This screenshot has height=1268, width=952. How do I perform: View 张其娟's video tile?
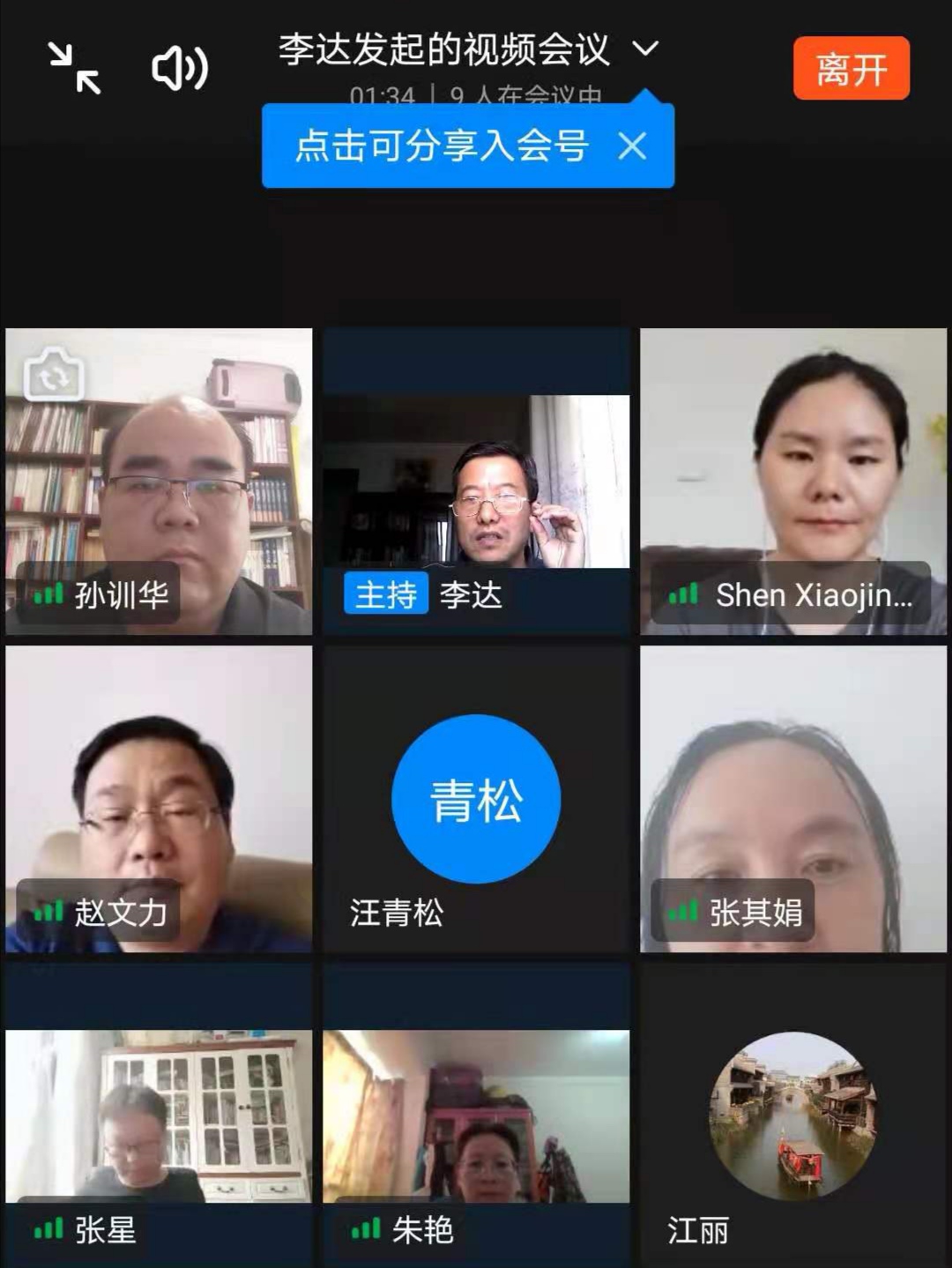[x=793, y=799]
